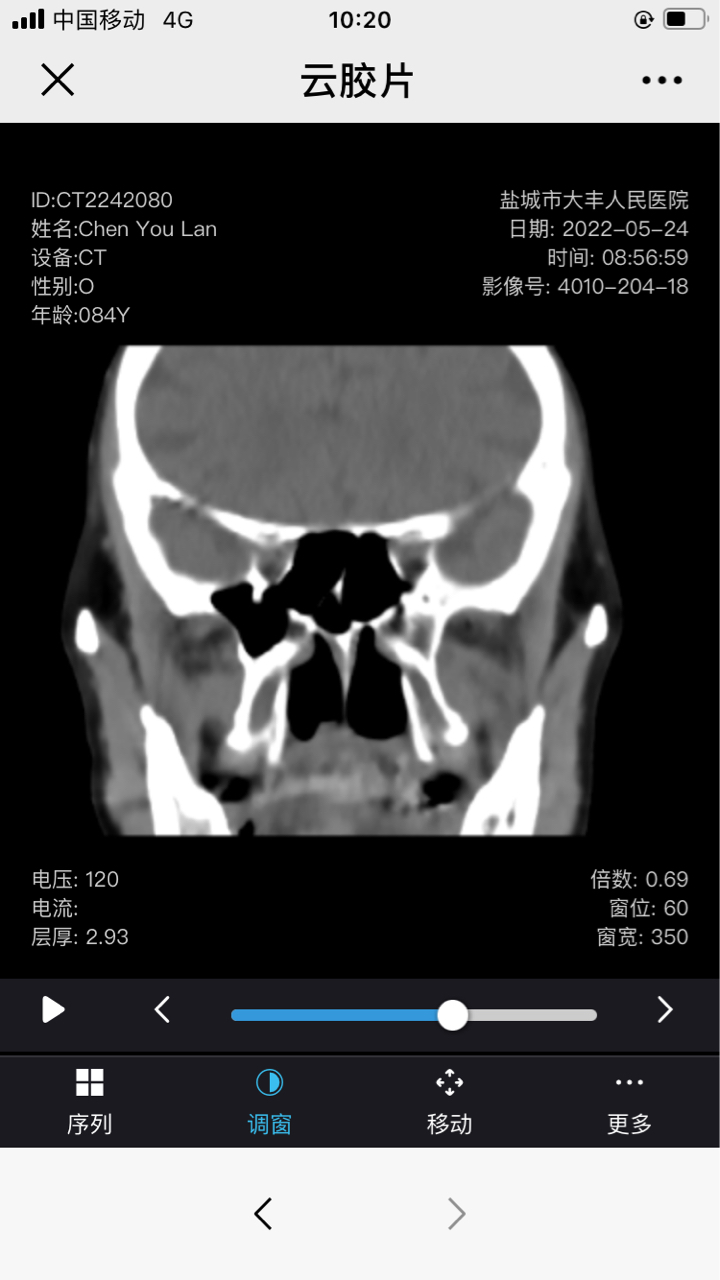Tap the slice position slider handle
This screenshot has width=720, height=1280.
click(x=453, y=1015)
